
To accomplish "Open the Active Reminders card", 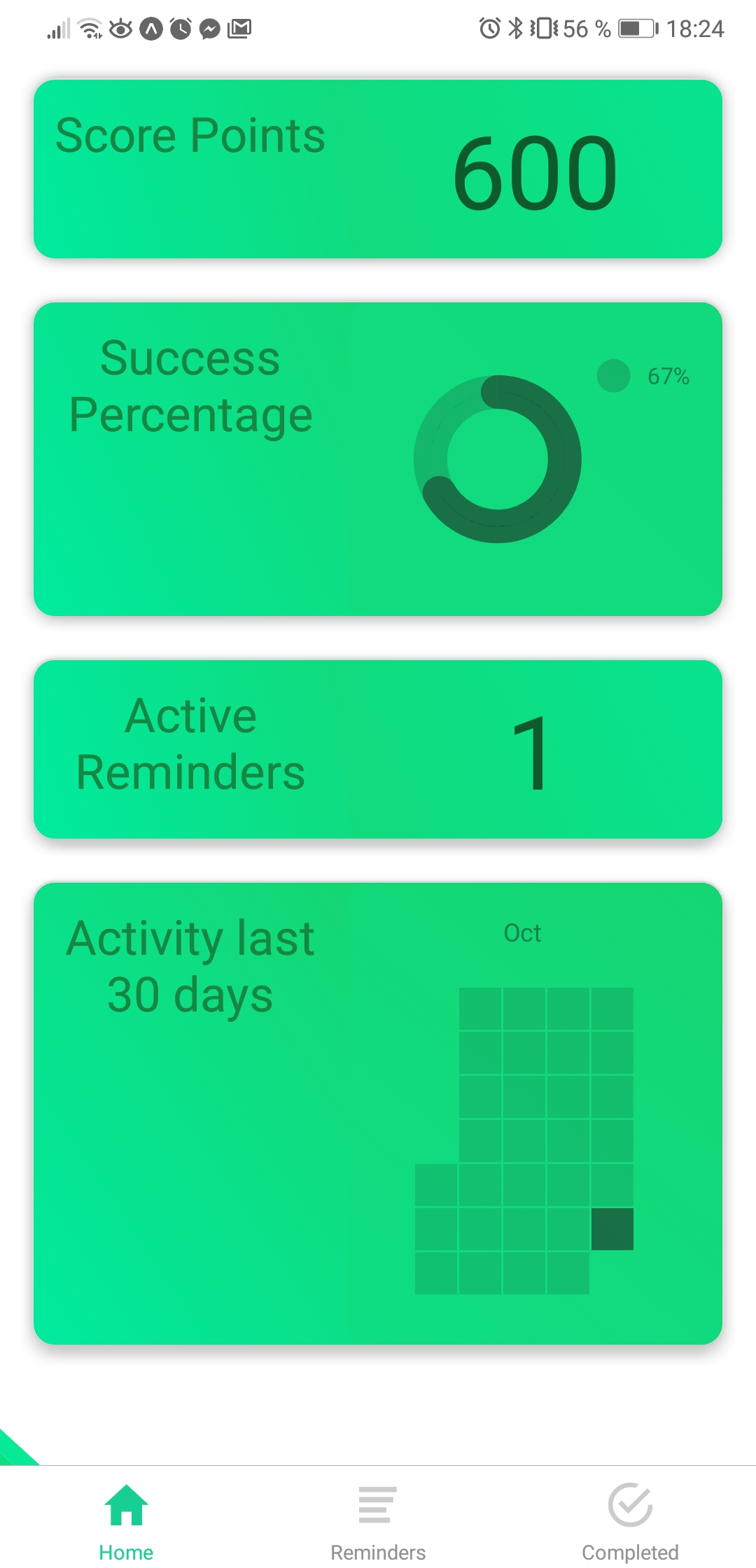I will click(378, 749).
